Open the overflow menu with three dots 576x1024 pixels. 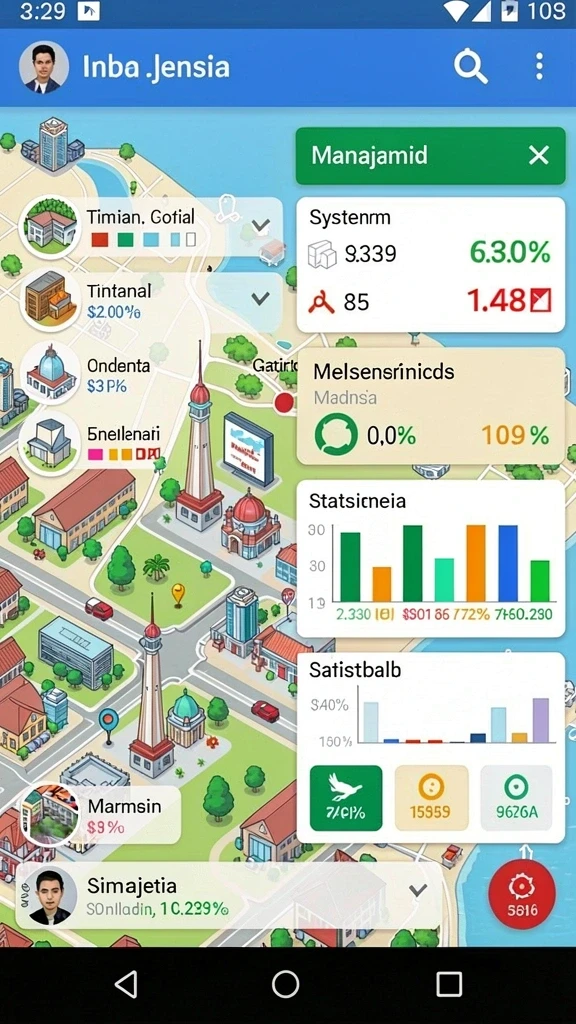[539, 67]
